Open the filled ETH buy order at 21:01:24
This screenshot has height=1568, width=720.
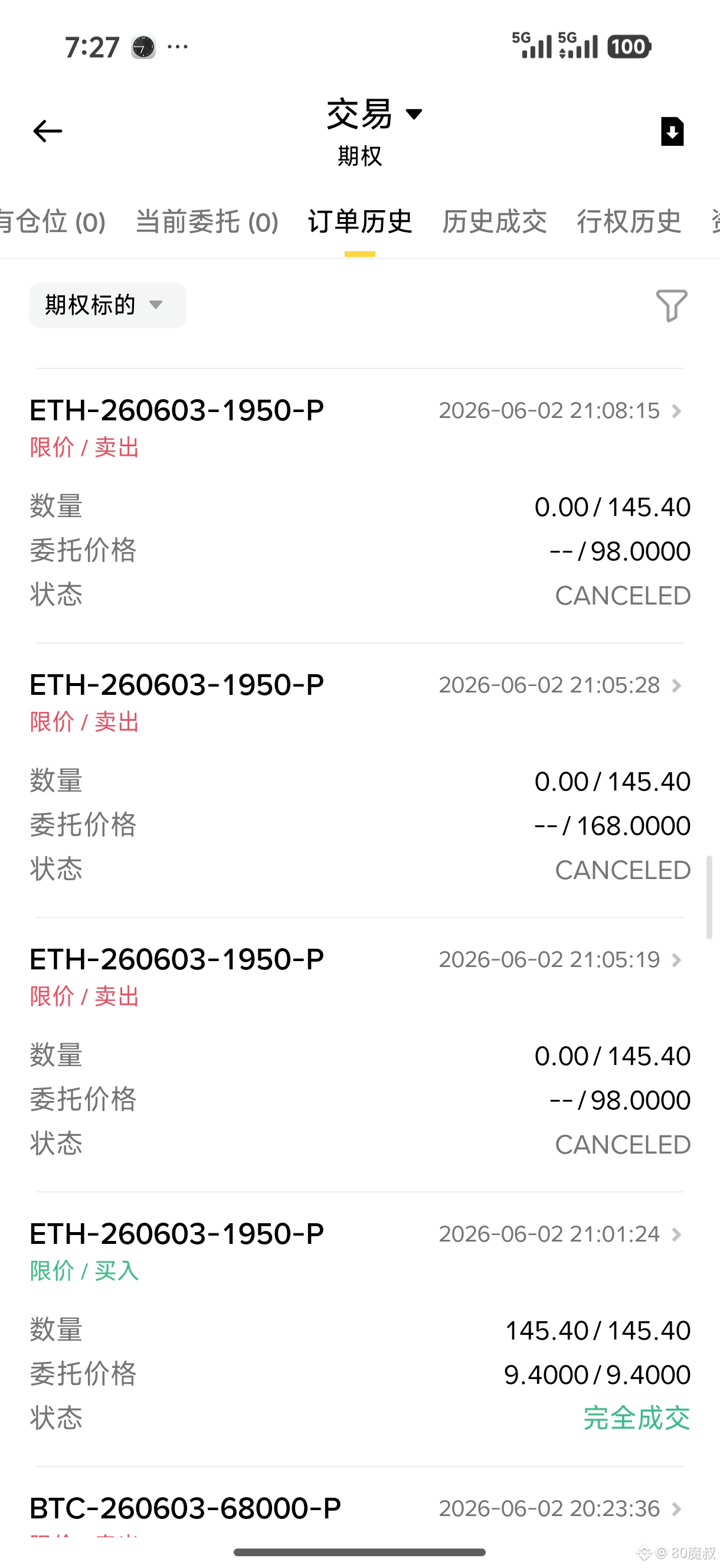pyautogui.click(x=359, y=1329)
